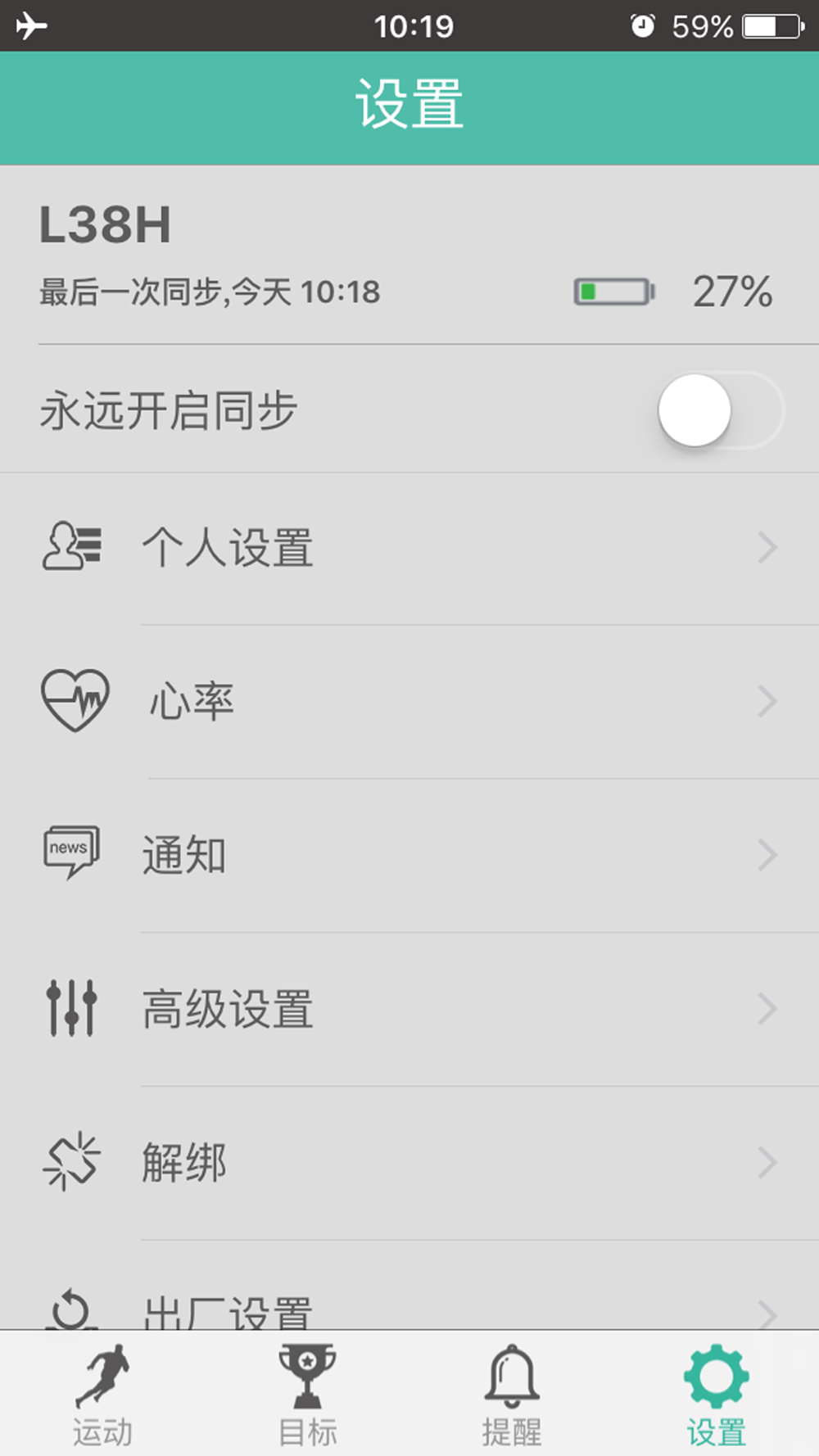Open the 心率 heart rate settings
This screenshot has height=1456, width=819.
coord(409,702)
